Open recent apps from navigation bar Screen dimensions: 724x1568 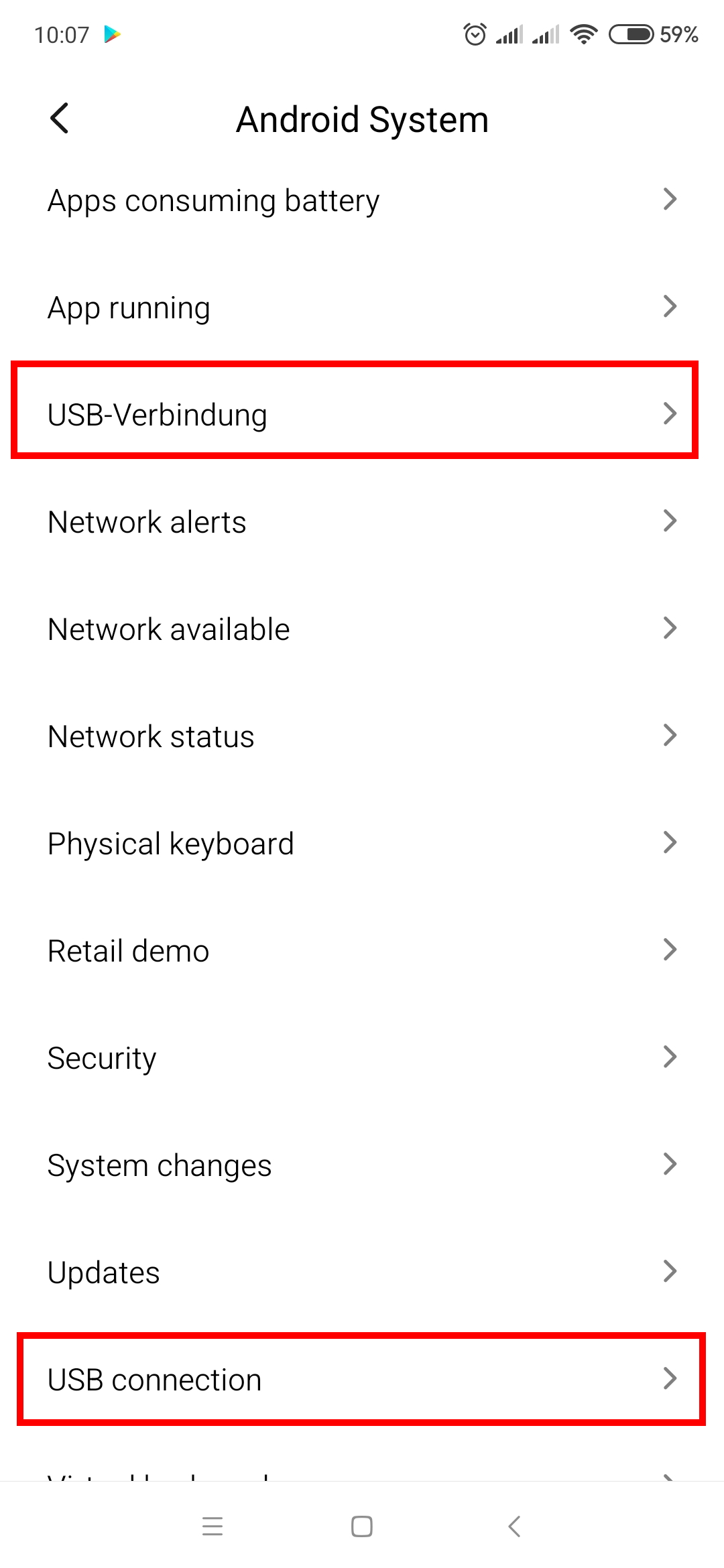pyautogui.click(x=213, y=1526)
